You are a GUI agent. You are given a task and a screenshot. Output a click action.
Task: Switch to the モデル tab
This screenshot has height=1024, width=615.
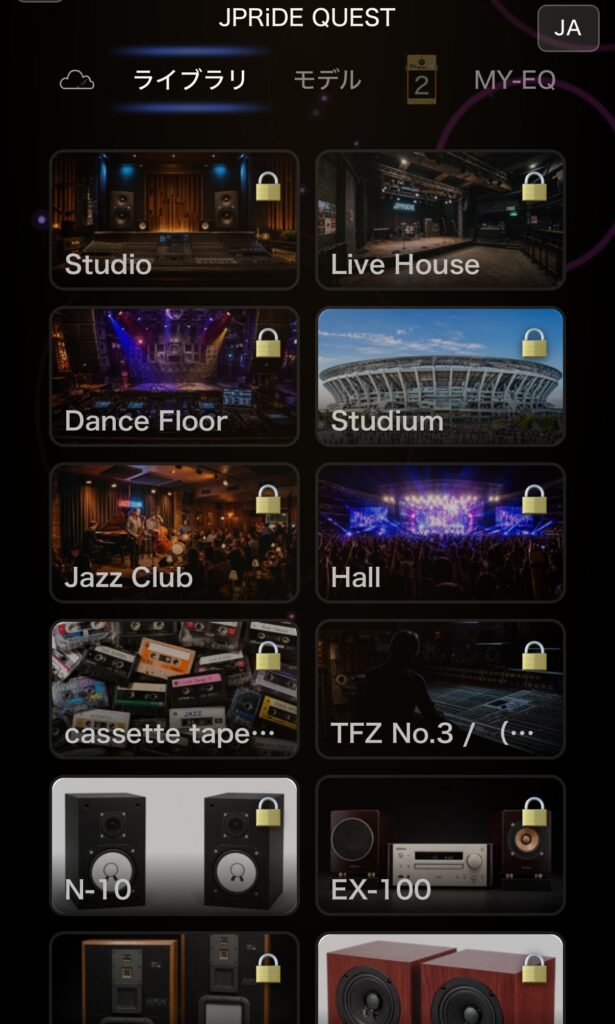pyautogui.click(x=327, y=80)
